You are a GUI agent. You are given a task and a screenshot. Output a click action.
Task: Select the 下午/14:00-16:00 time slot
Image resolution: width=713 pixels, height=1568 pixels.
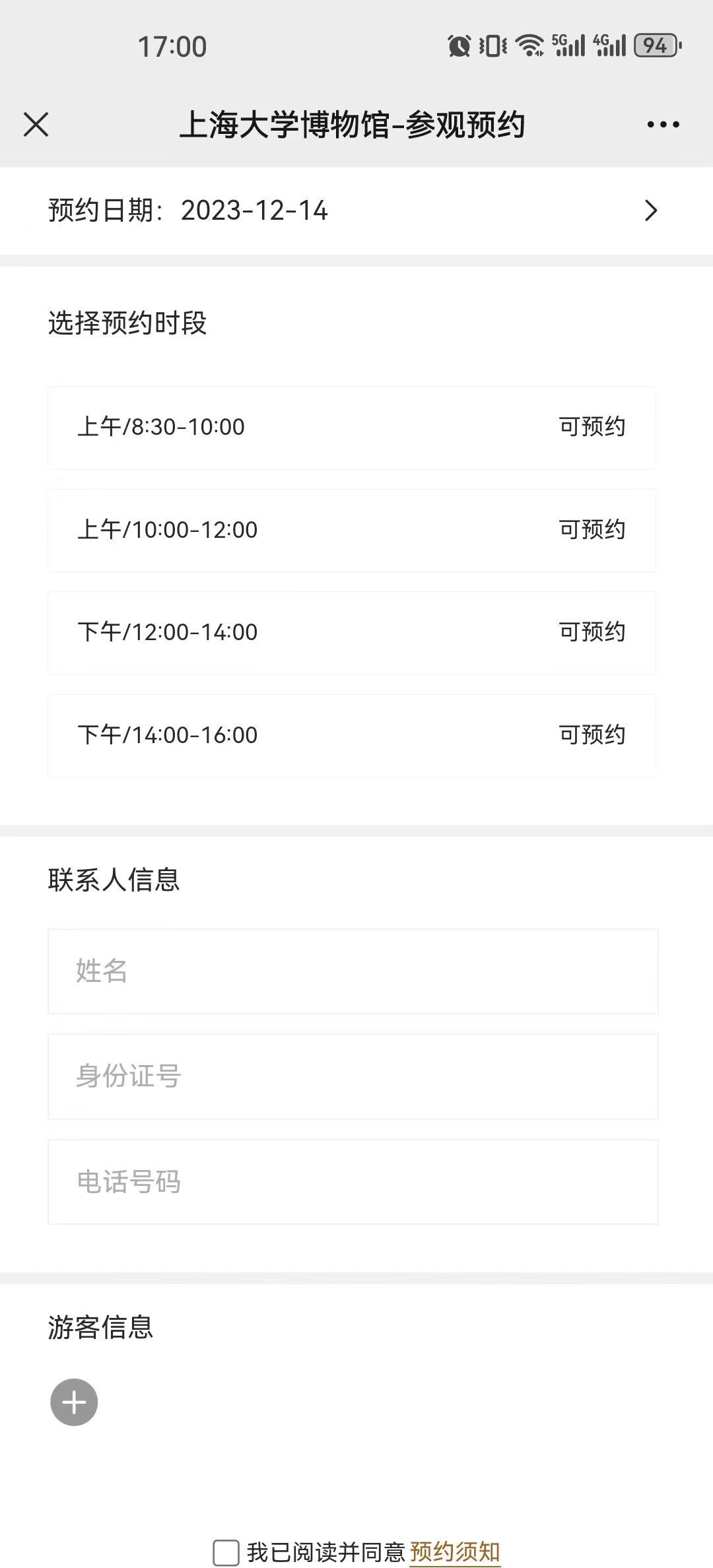pos(351,735)
